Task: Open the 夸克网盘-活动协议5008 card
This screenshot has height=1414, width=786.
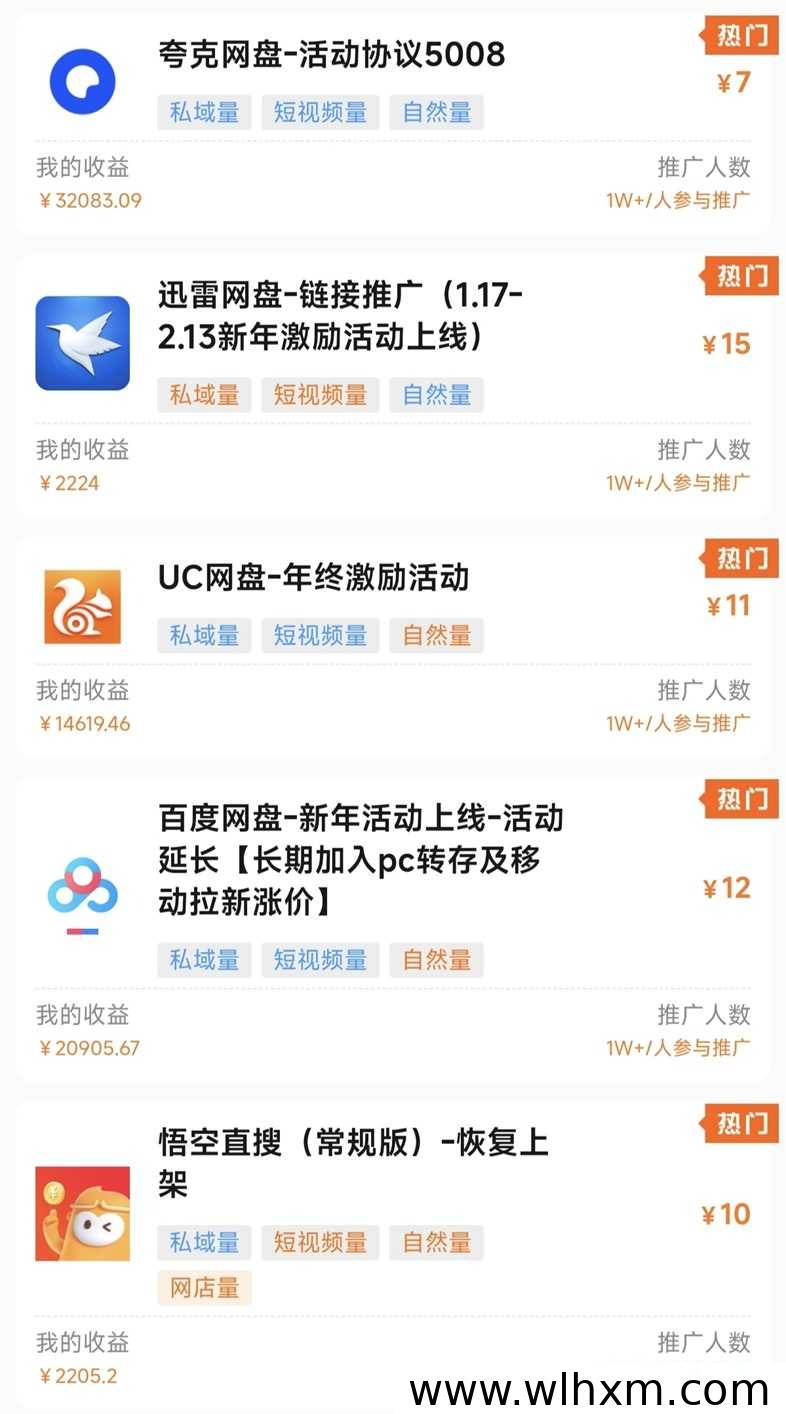Action: tap(331, 54)
